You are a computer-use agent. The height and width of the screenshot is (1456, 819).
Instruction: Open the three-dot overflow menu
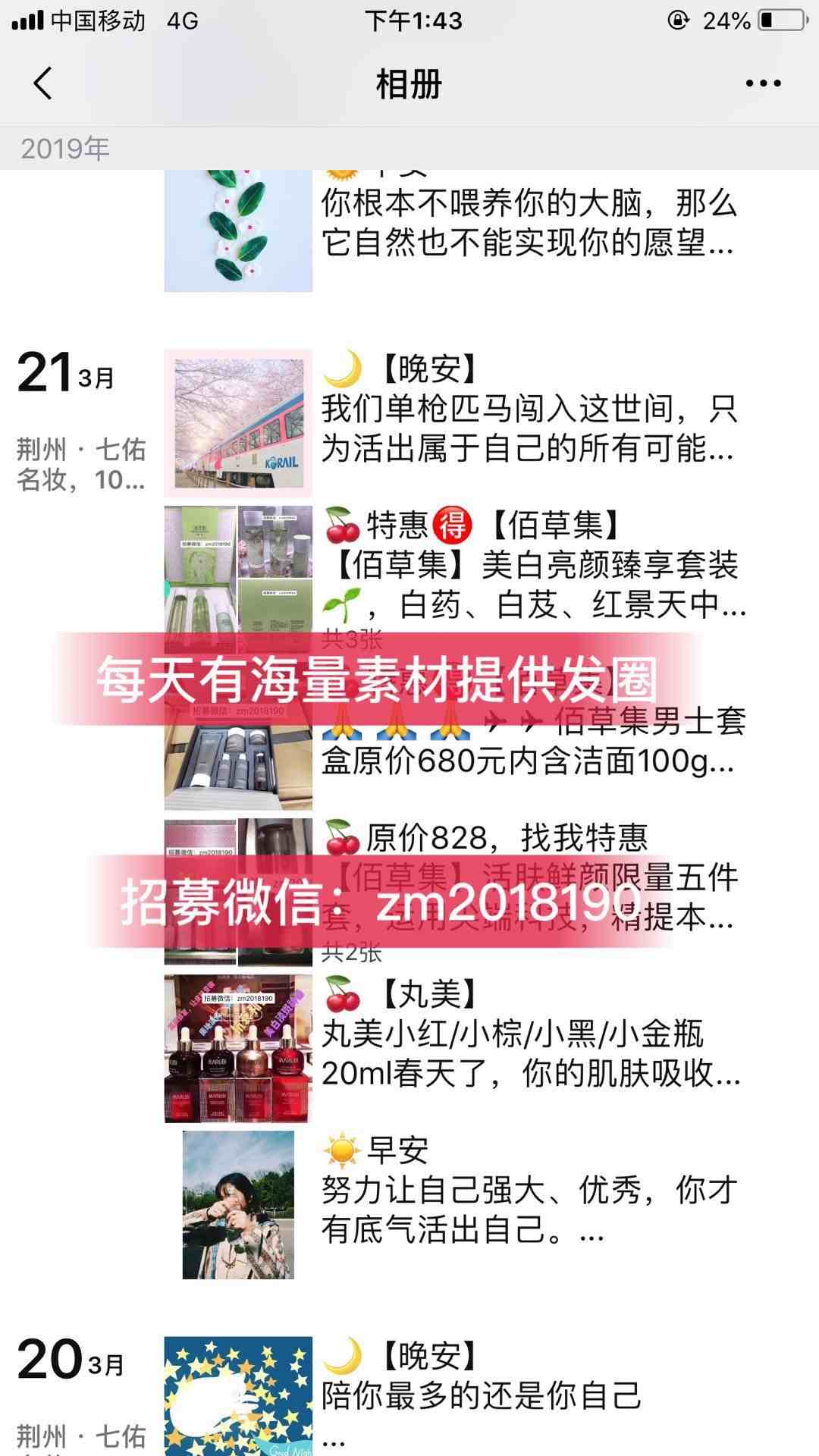click(x=763, y=83)
